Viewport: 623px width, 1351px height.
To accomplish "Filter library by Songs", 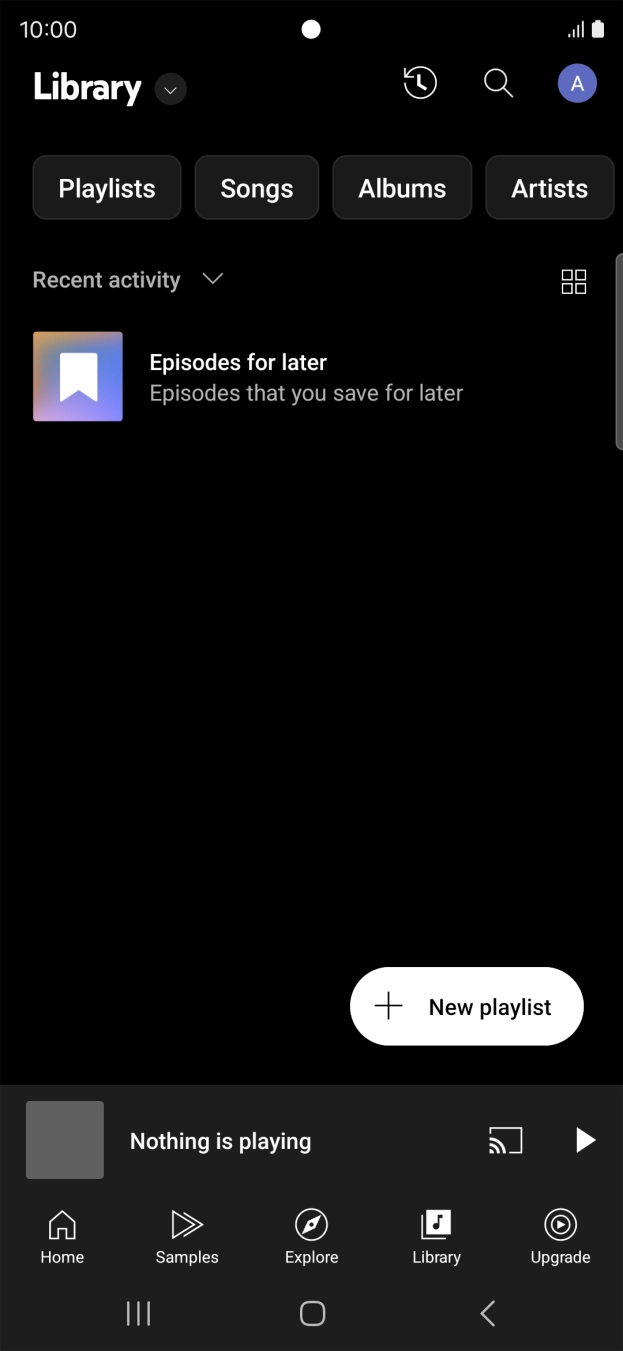I will click(257, 188).
